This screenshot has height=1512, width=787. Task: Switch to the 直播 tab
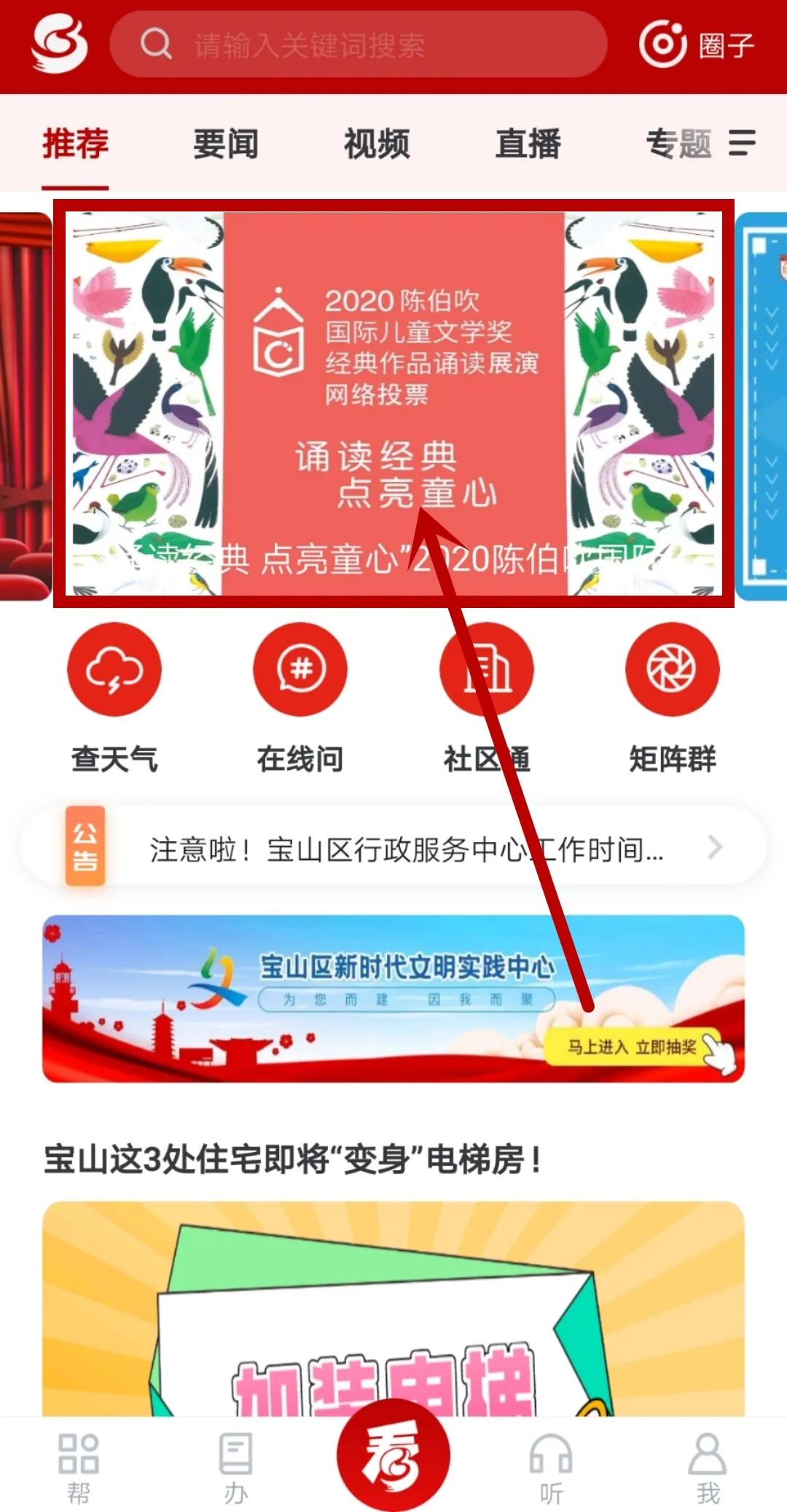tap(528, 143)
